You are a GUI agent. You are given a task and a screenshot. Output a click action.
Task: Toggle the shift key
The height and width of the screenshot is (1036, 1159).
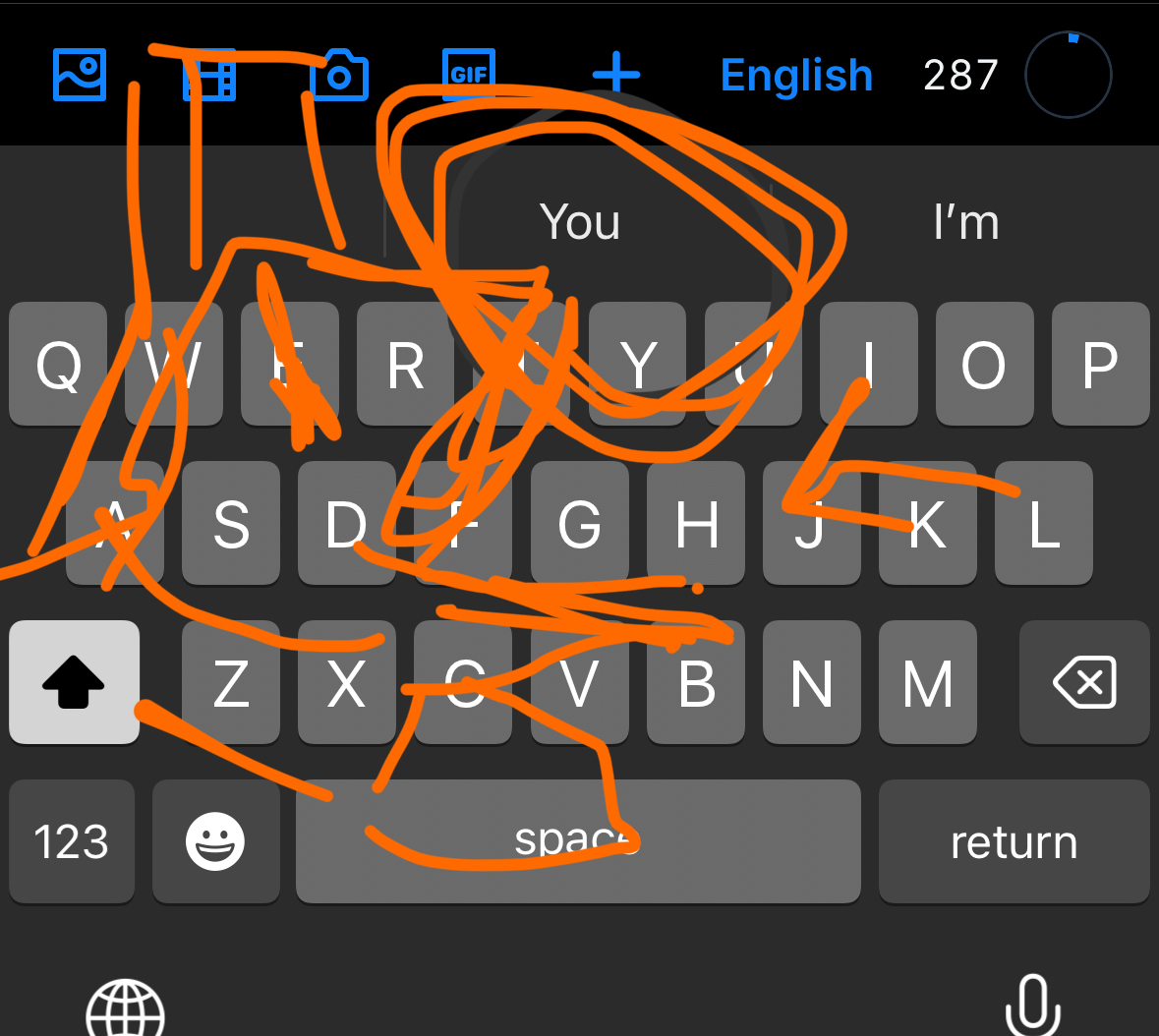coord(74,681)
